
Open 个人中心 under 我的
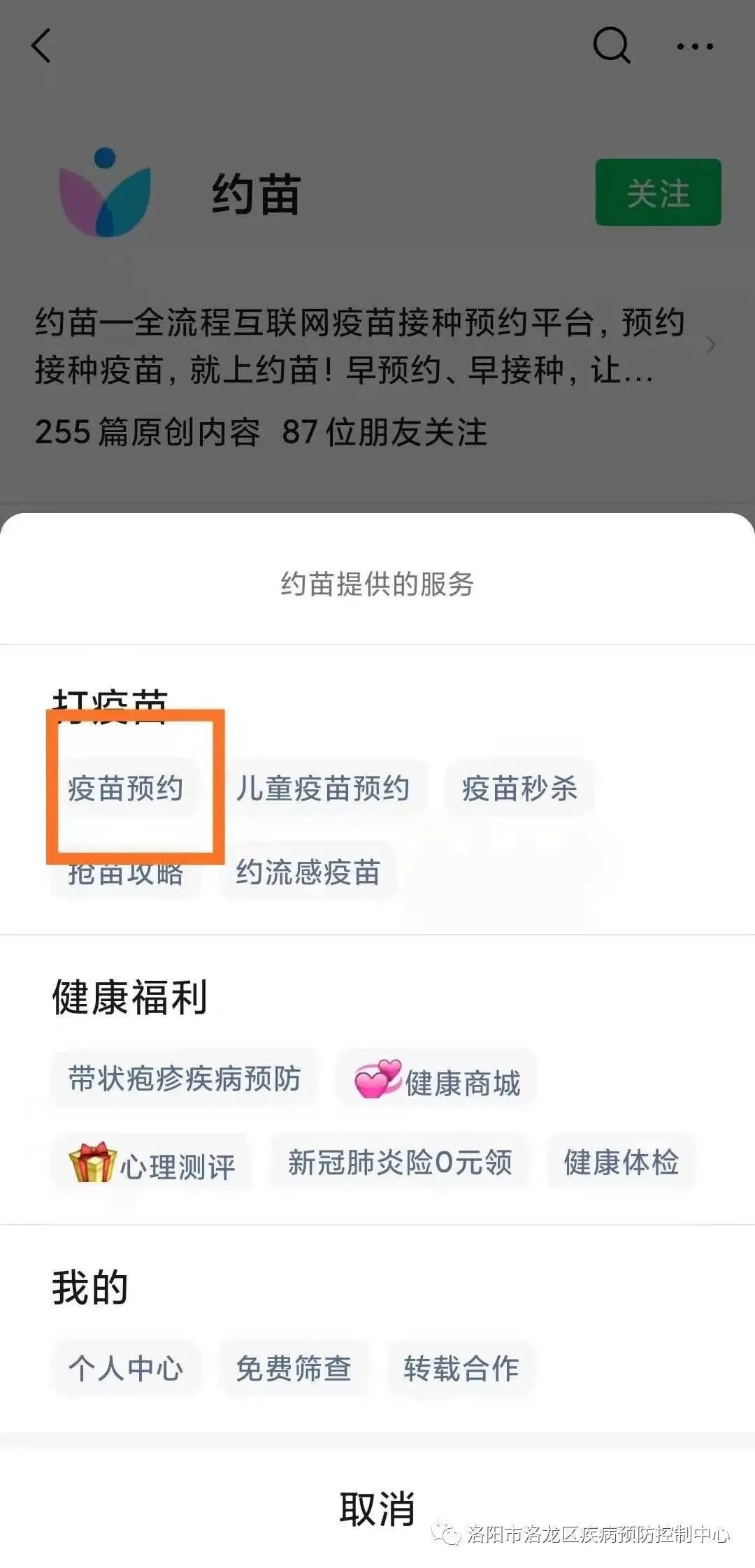(x=126, y=1368)
